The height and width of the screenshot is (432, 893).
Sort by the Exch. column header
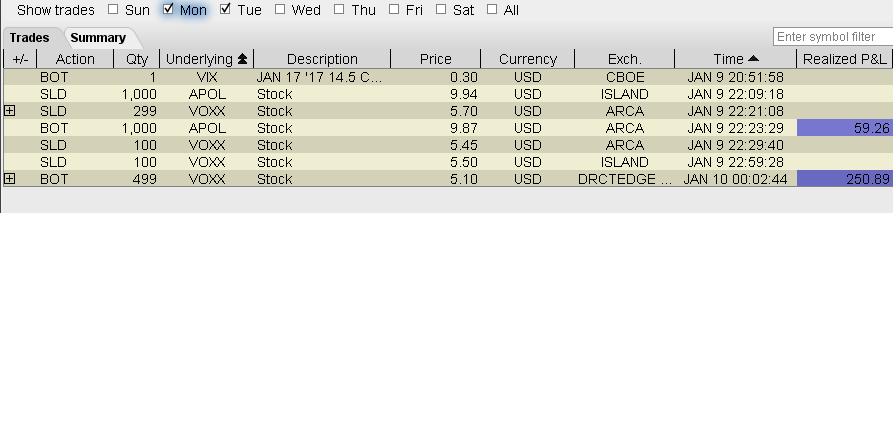[625, 59]
